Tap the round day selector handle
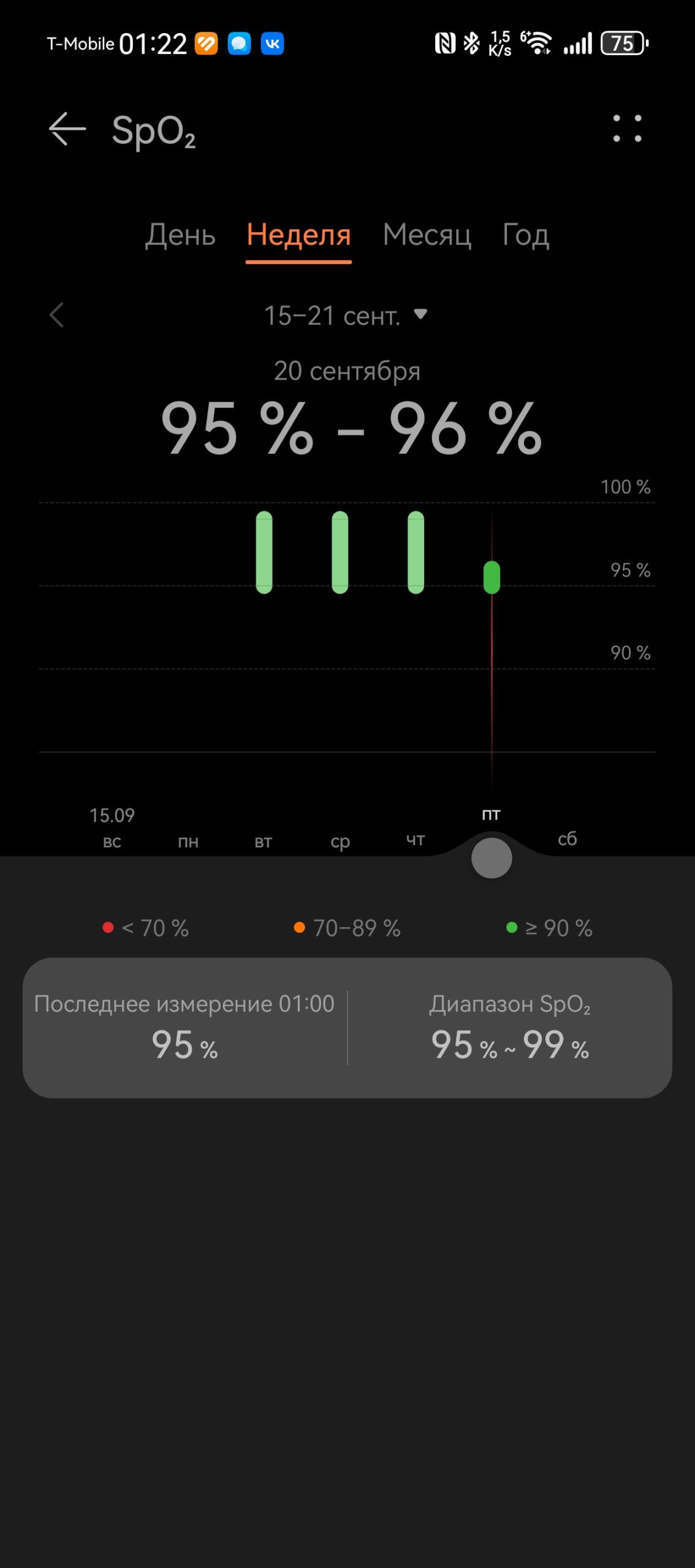 click(492, 858)
